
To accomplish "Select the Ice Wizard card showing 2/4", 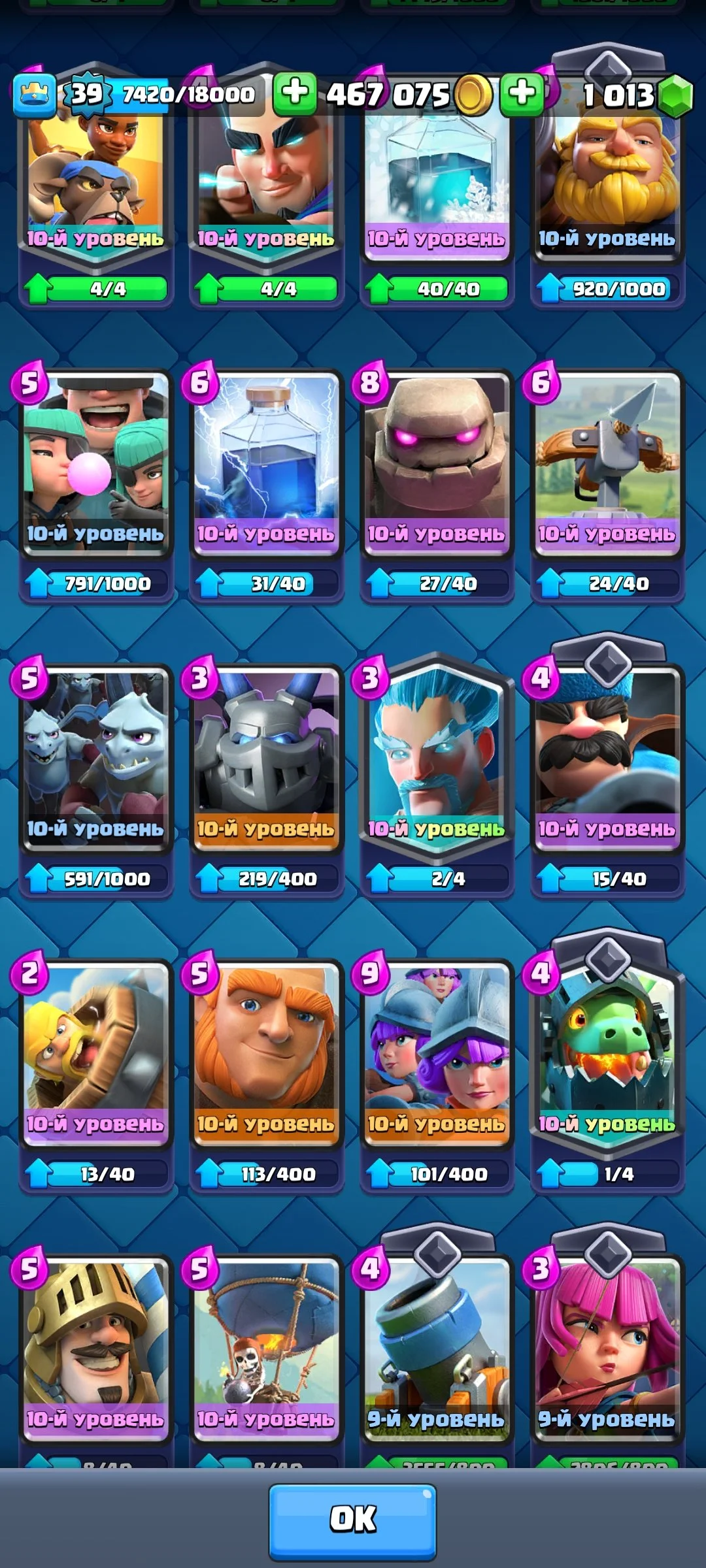I will [x=437, y=758].
